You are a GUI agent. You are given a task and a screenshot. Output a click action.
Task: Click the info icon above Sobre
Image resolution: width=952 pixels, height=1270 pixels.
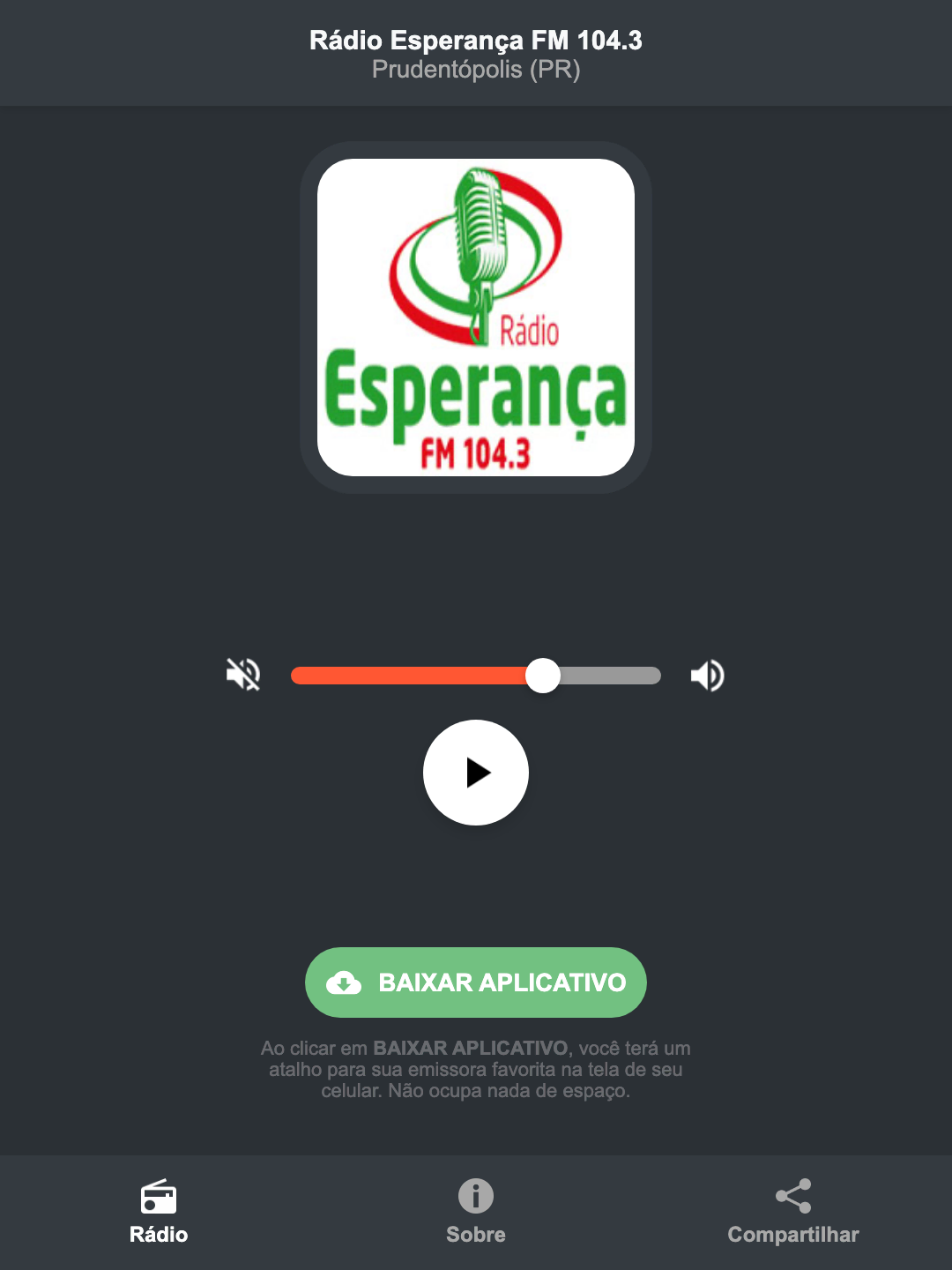(x=475, y=1197)
